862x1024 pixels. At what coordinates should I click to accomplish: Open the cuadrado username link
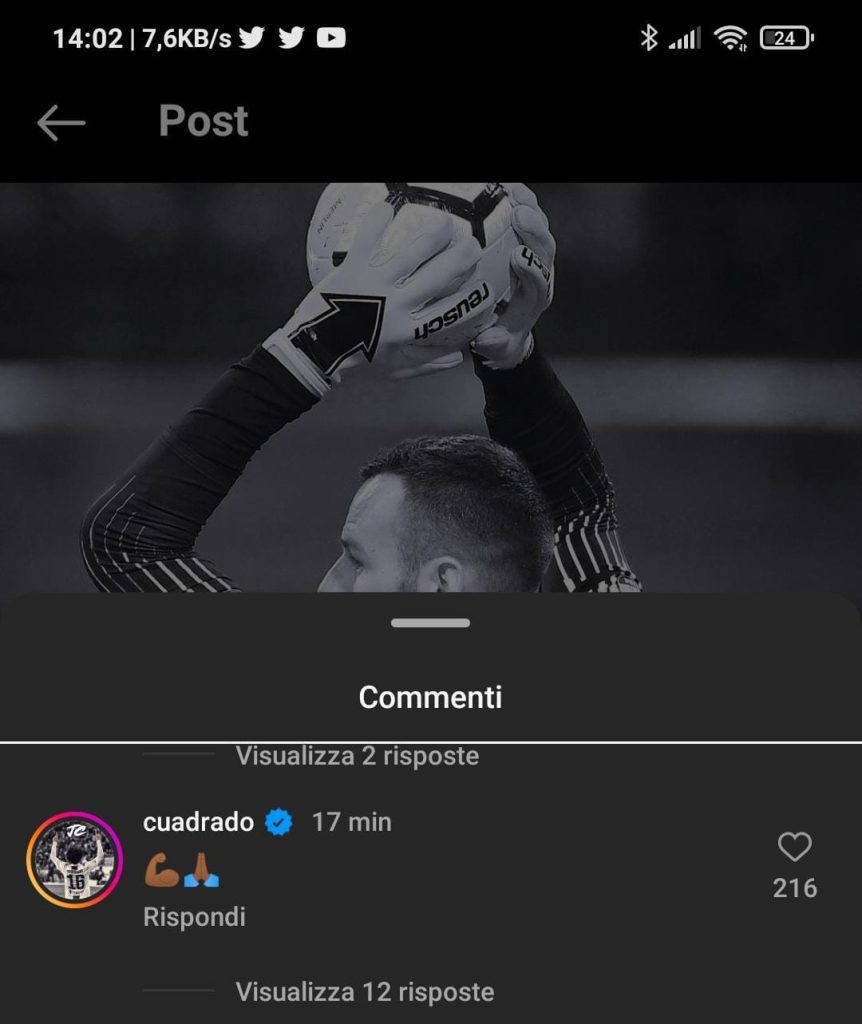(198, 822)
